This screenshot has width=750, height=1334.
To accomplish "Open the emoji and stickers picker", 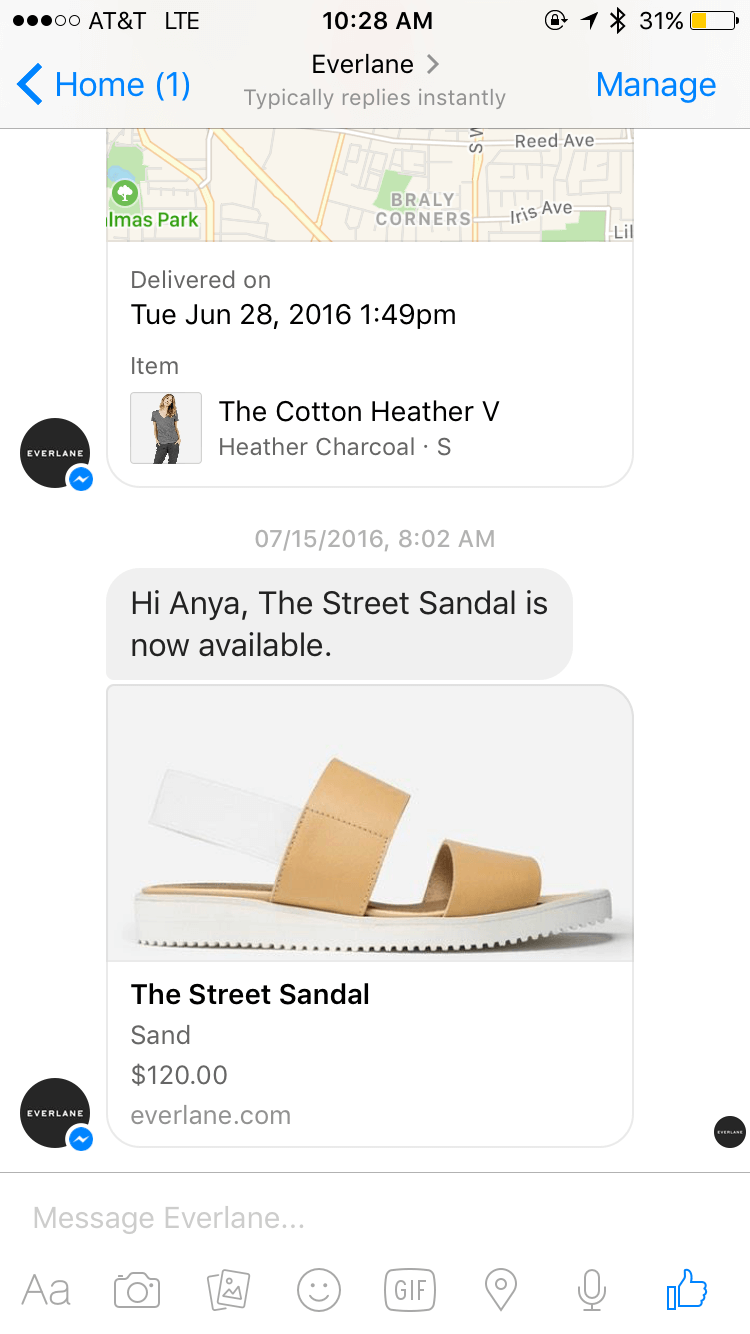I will tap(319, 1290).
